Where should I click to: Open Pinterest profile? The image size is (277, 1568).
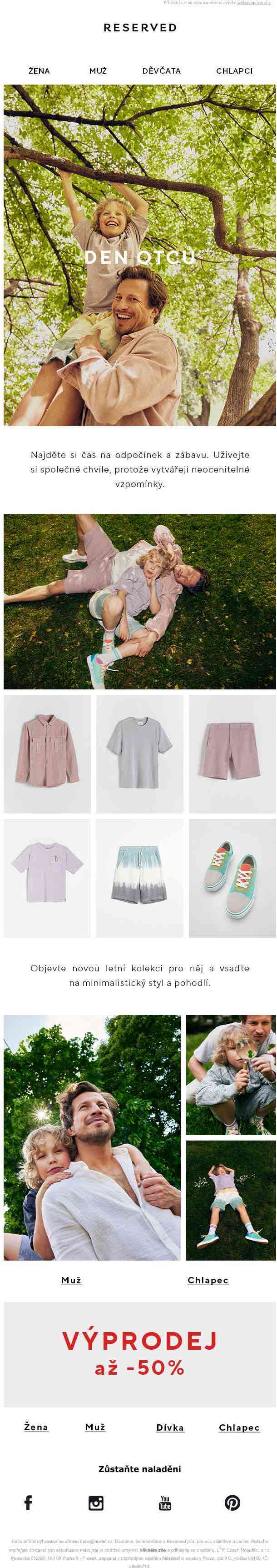coord(232,1503)
